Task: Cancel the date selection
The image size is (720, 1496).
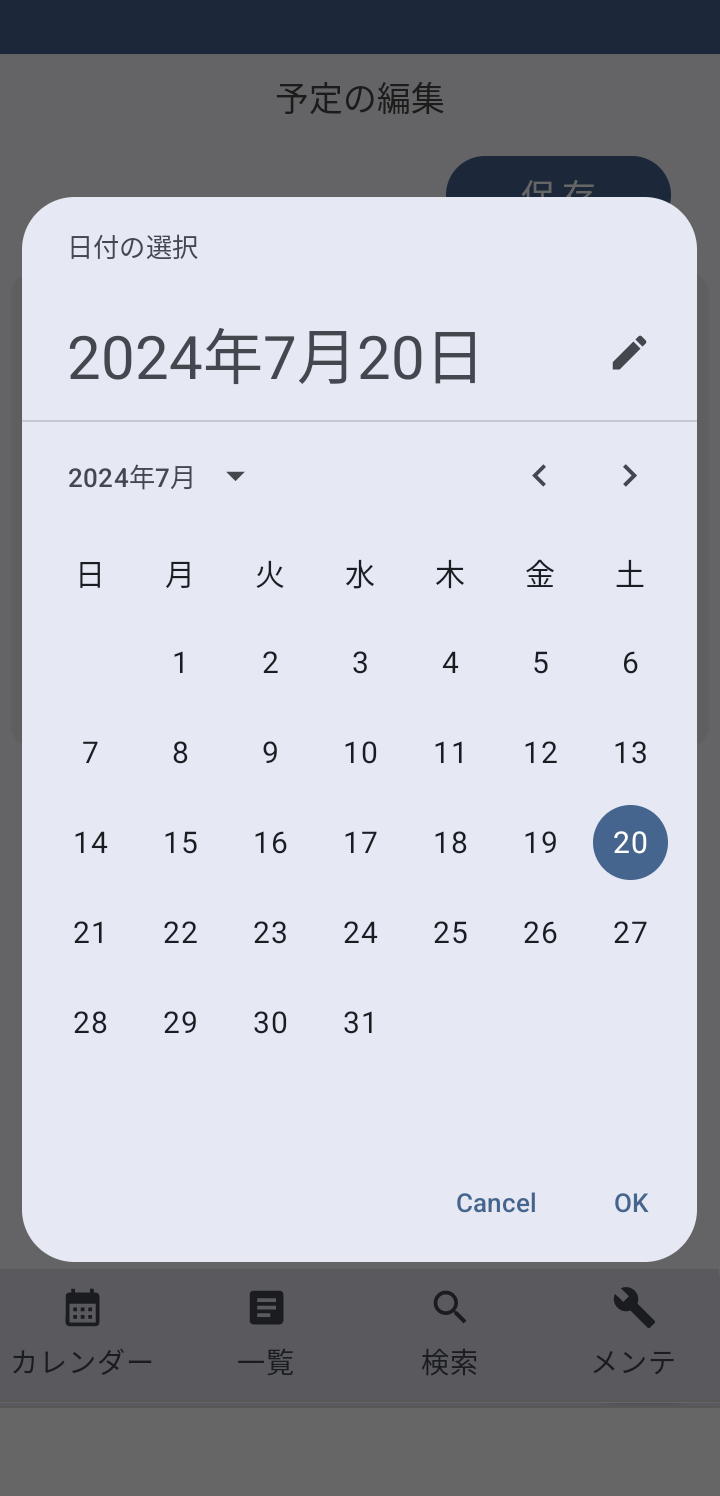Action: point(496,1203)
